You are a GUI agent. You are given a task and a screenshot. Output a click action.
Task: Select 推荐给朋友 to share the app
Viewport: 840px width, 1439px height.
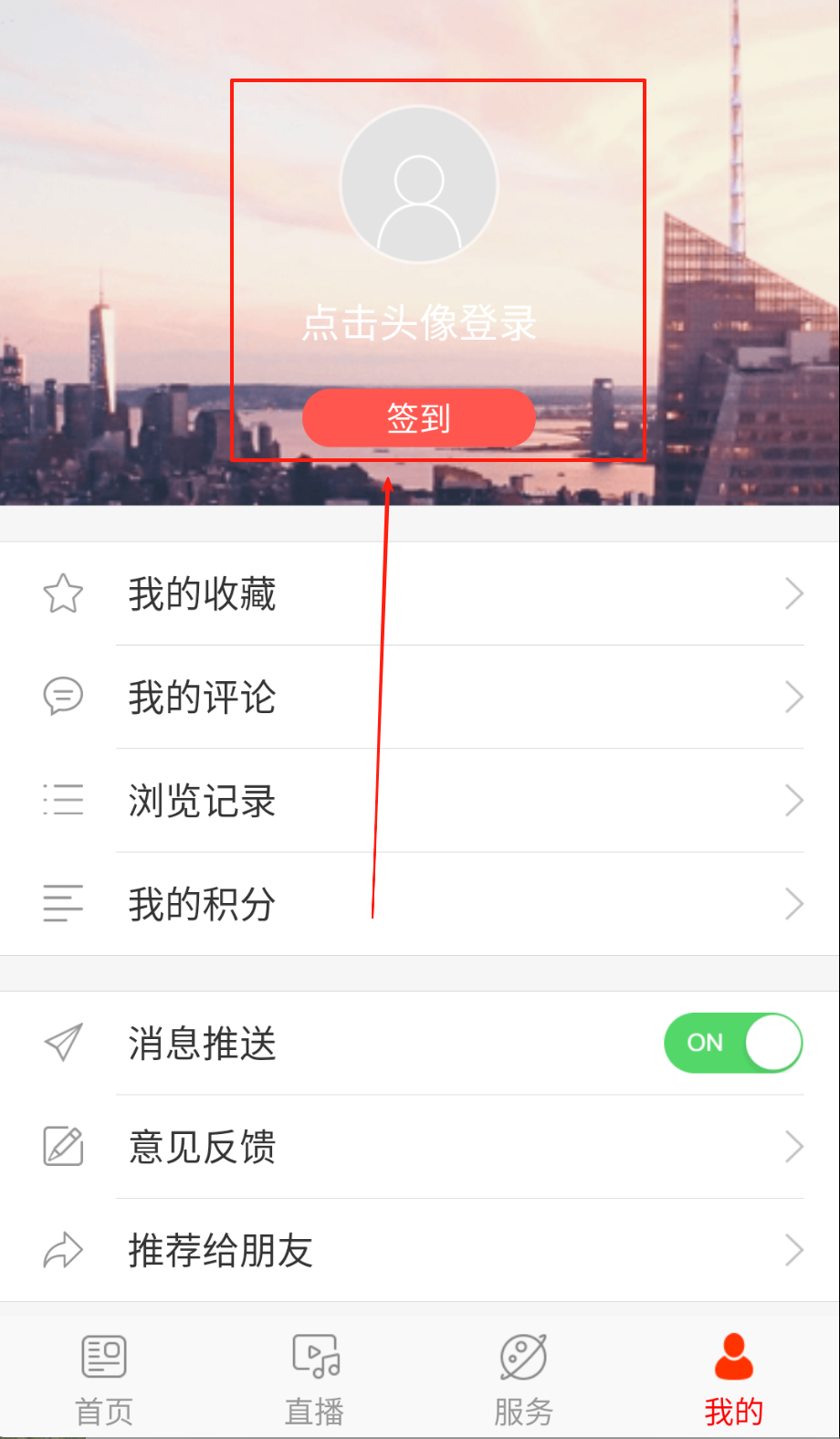[x=420, y=1250]
